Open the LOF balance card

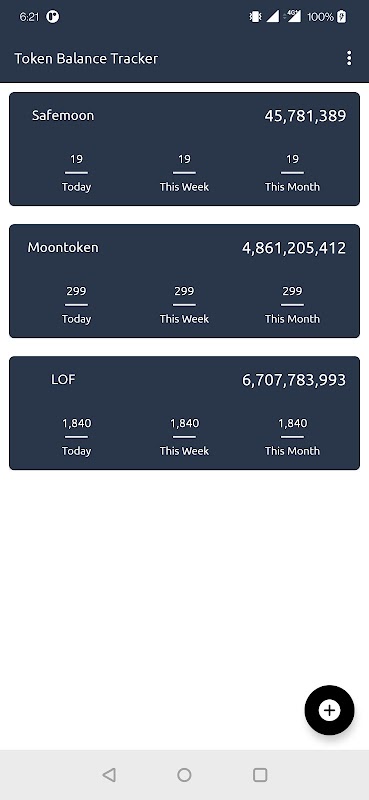point(184,413)
